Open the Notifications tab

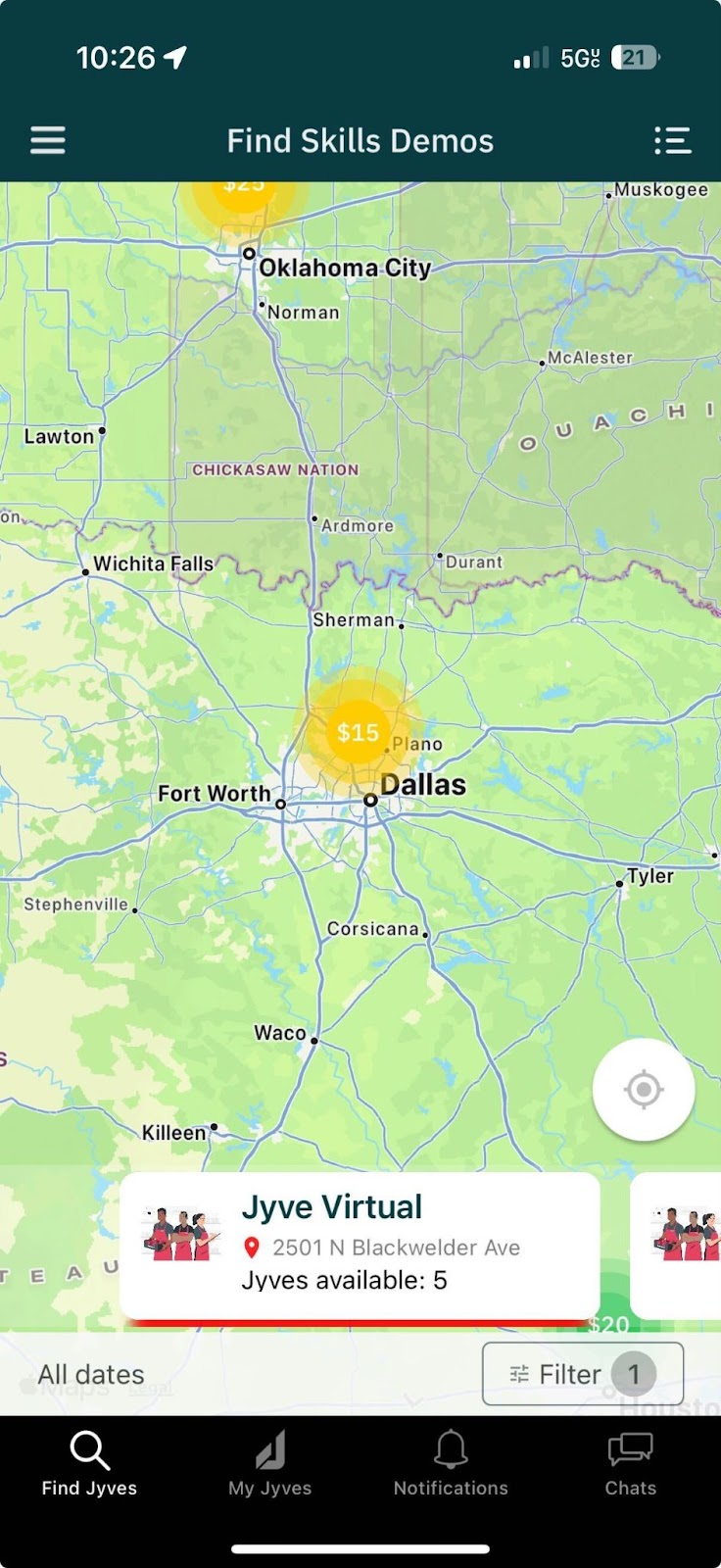coord(451,1464)
